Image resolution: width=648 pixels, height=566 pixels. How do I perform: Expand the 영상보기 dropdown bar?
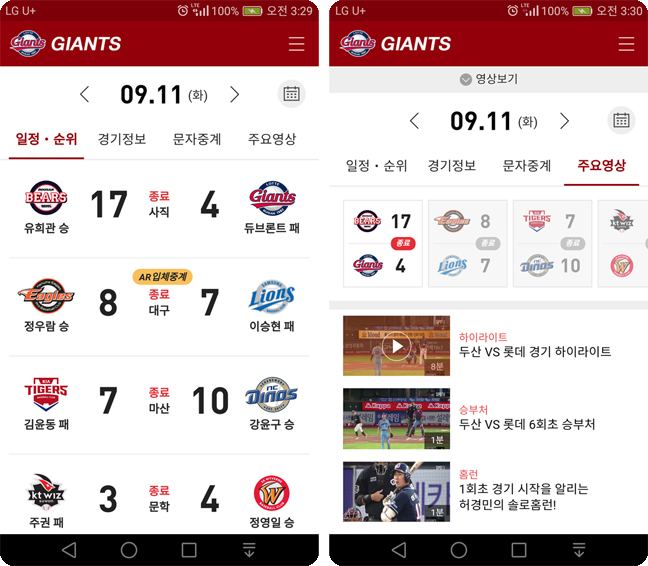(488, 79)
